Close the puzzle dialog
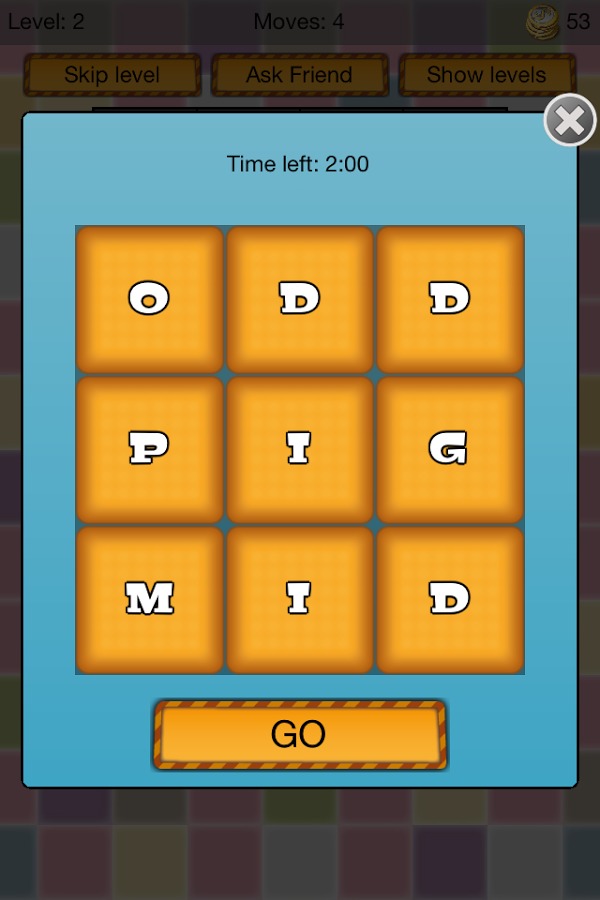This screenshot has width=600, height=900. (x=569, y=121)
